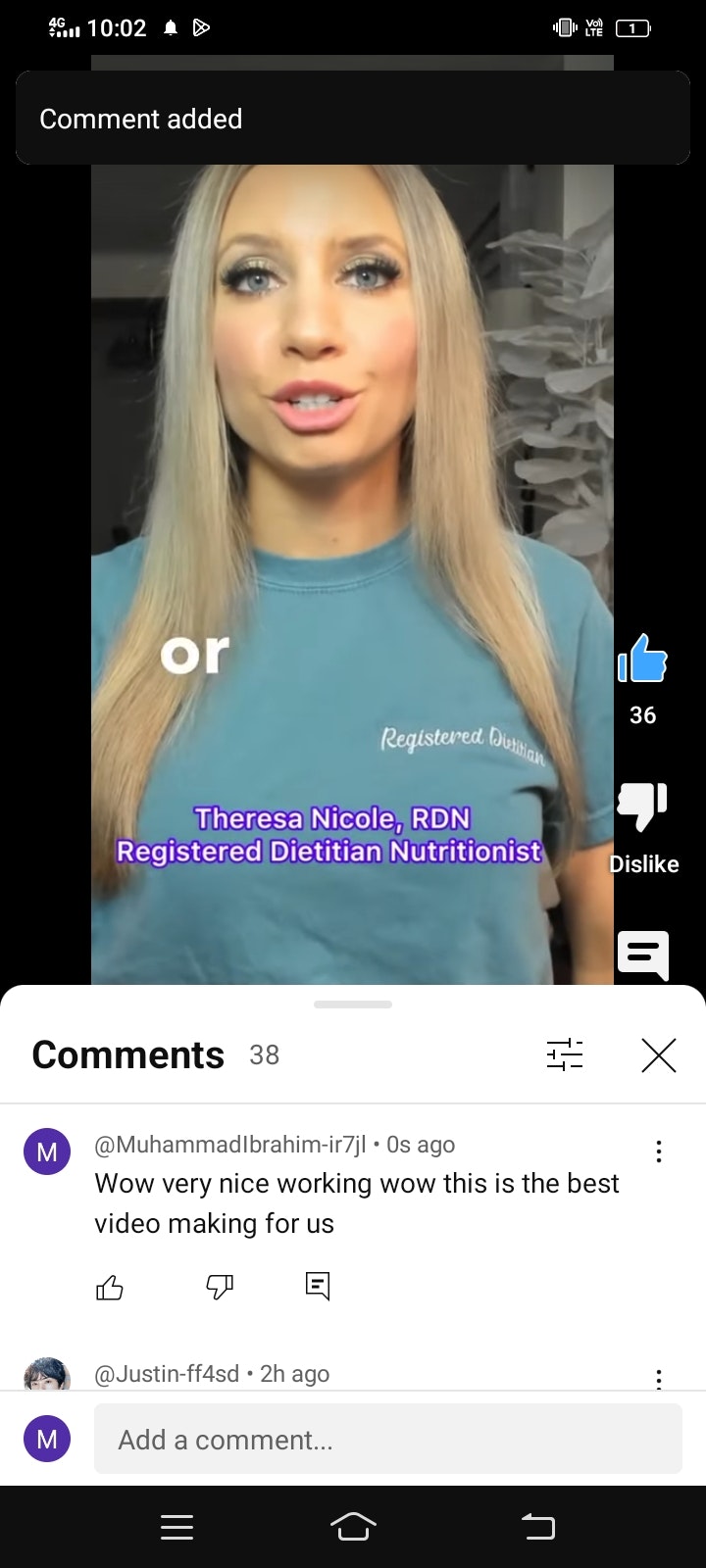The height and width of the screenshot is (1568, 706).
Task: Reply to MuhammadIbrahim's comment
Action: pos(318,1287)
